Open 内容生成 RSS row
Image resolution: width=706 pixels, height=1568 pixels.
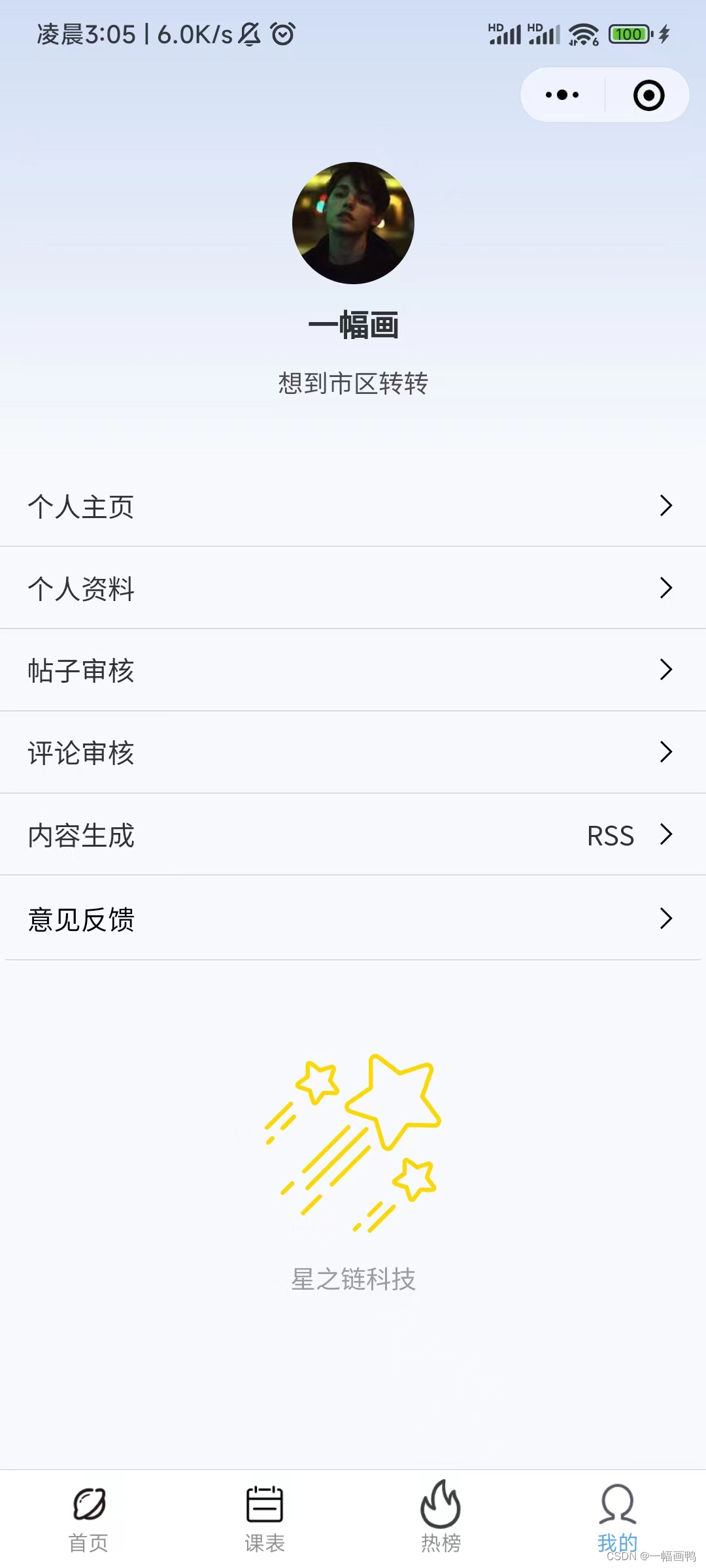[x=353, y=835]
